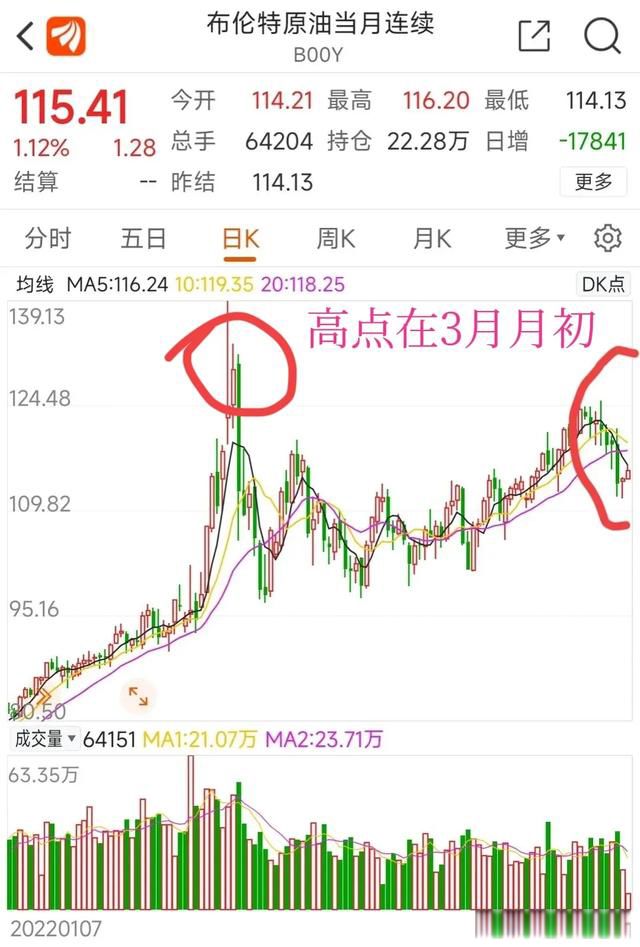The image size is (640, 947).
Task: Go back using the back arrow
Action: point(25,37)
